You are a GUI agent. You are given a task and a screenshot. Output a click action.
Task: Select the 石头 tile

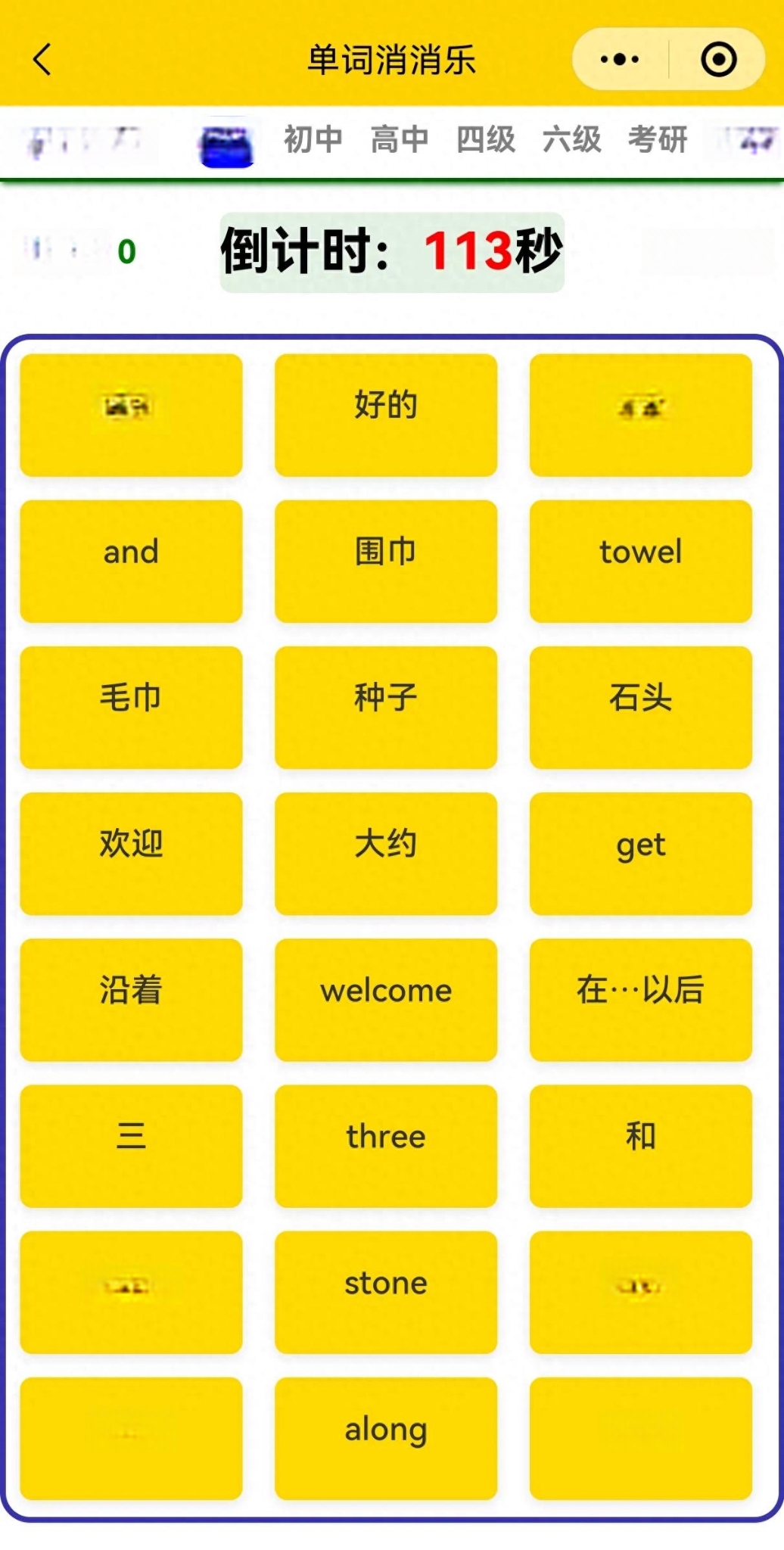[x=641, y=707]
